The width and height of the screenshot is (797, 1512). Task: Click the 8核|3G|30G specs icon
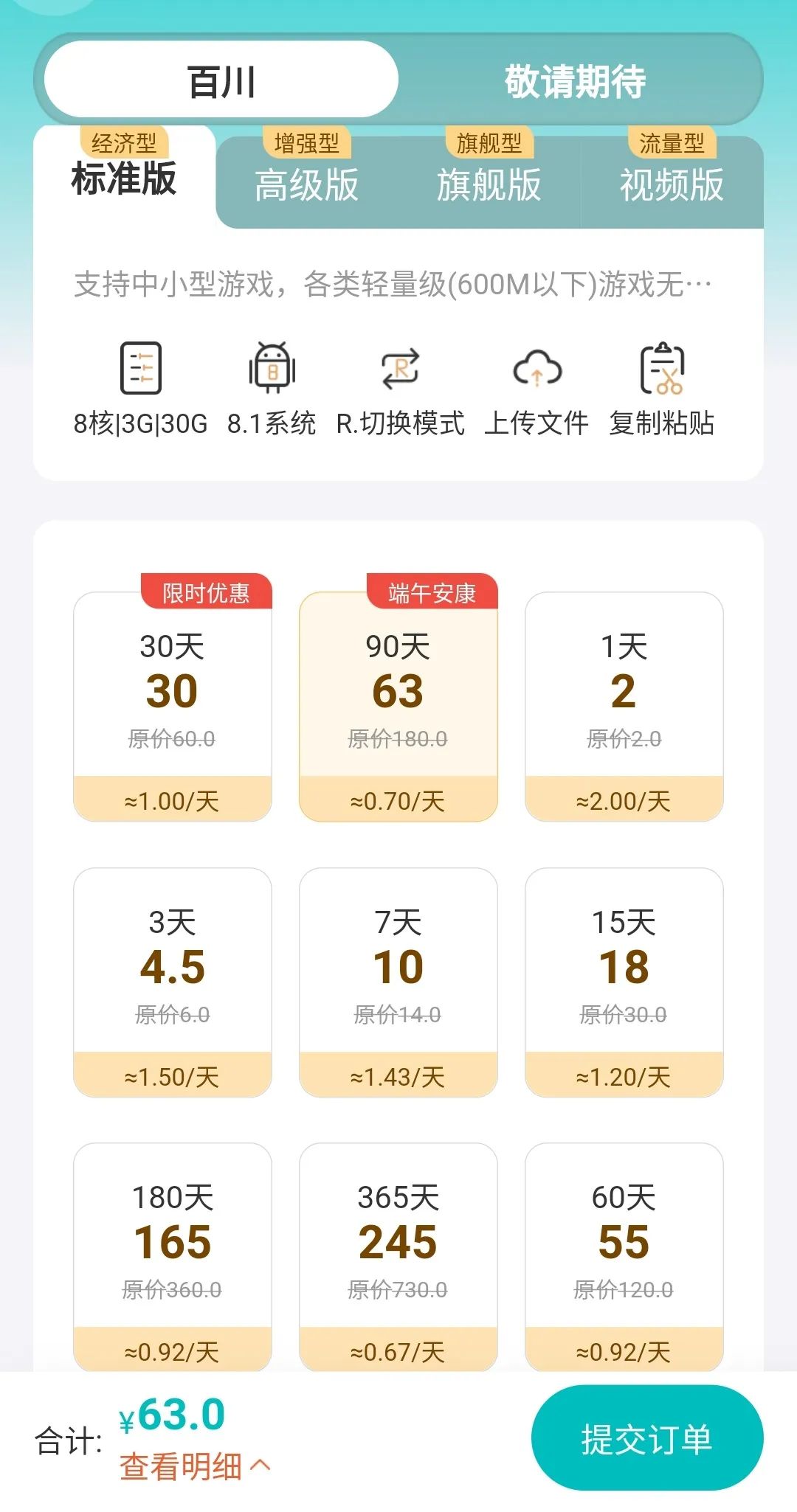tap(140, 372)
